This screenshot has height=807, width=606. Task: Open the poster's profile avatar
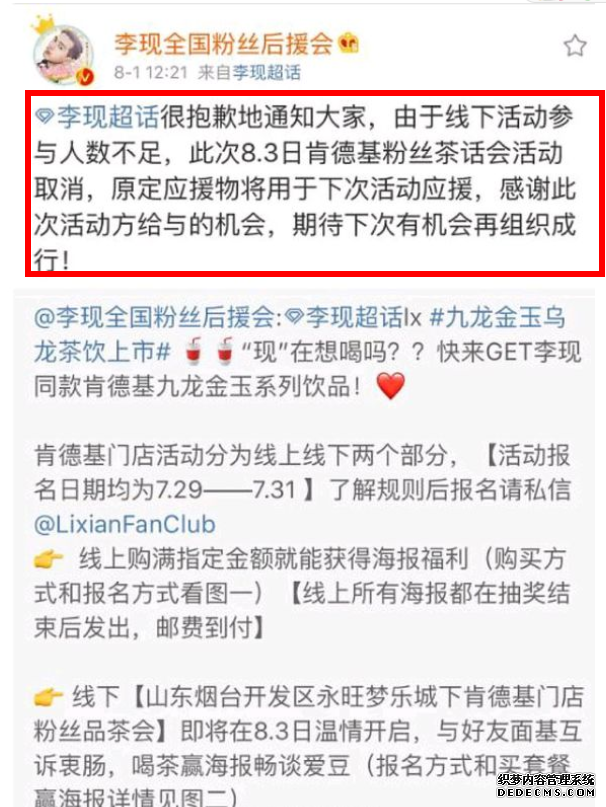coord(63,51)
